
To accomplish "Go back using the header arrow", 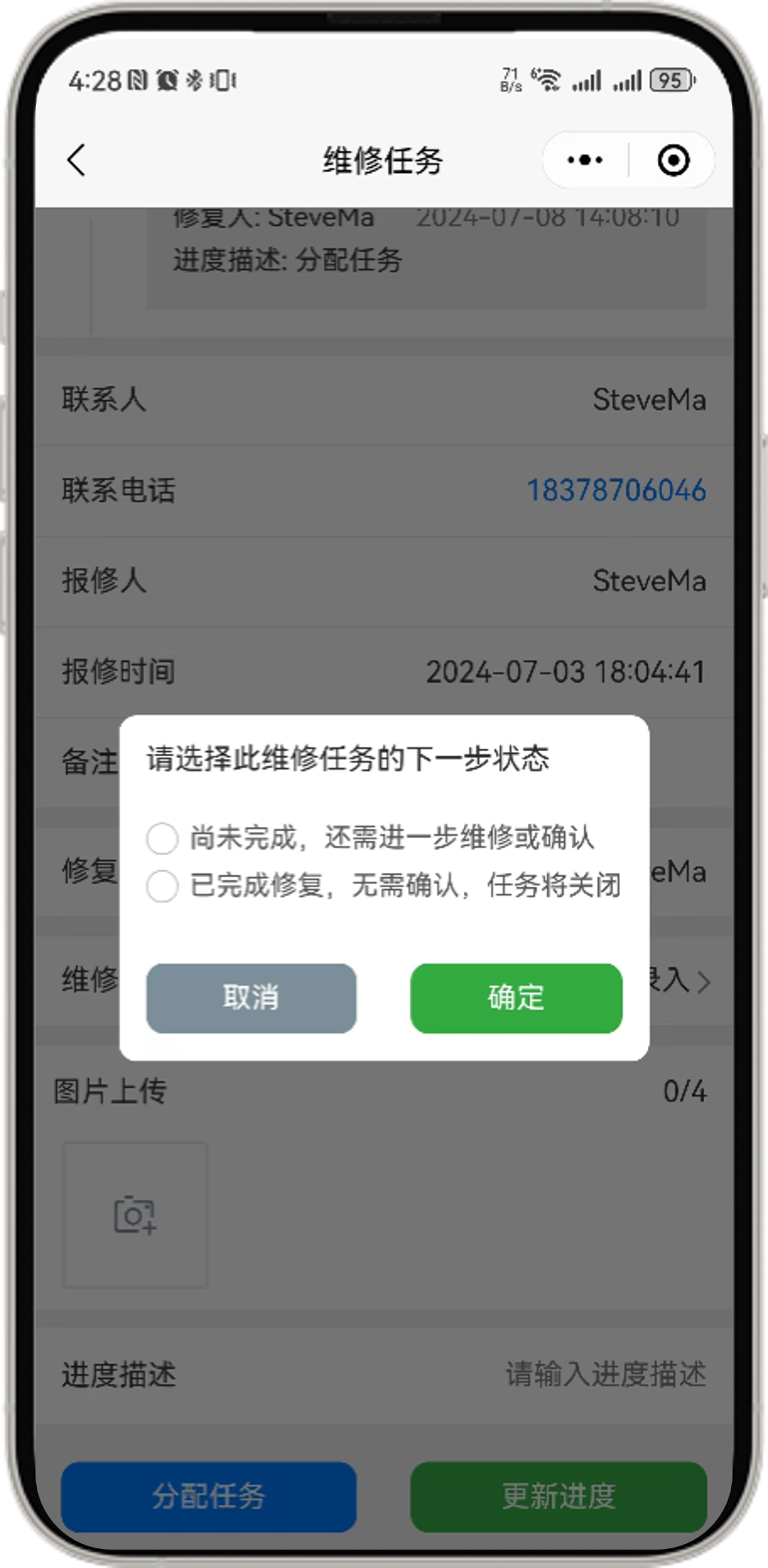I will click(77, 160).
